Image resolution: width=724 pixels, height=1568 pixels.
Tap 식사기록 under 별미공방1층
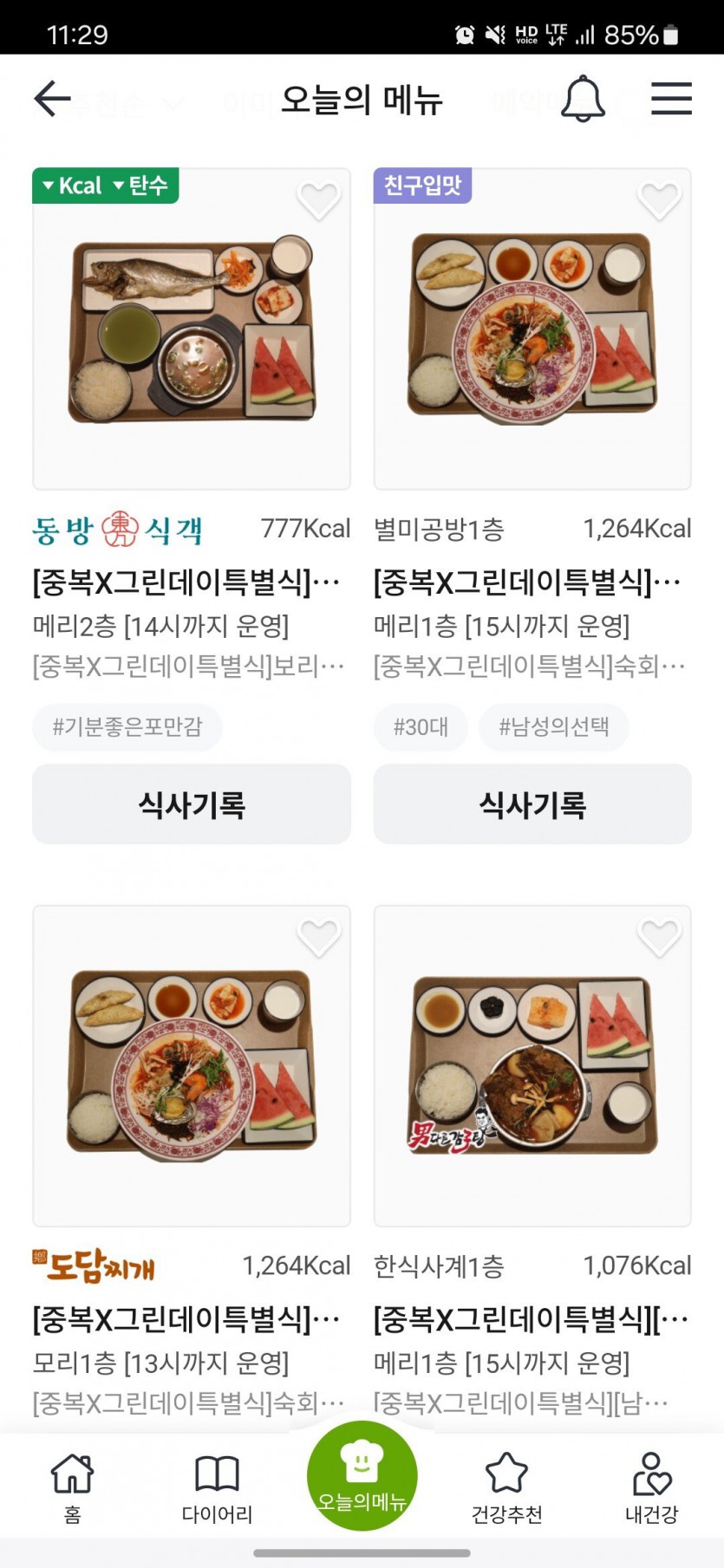click(x=532, y=804)
